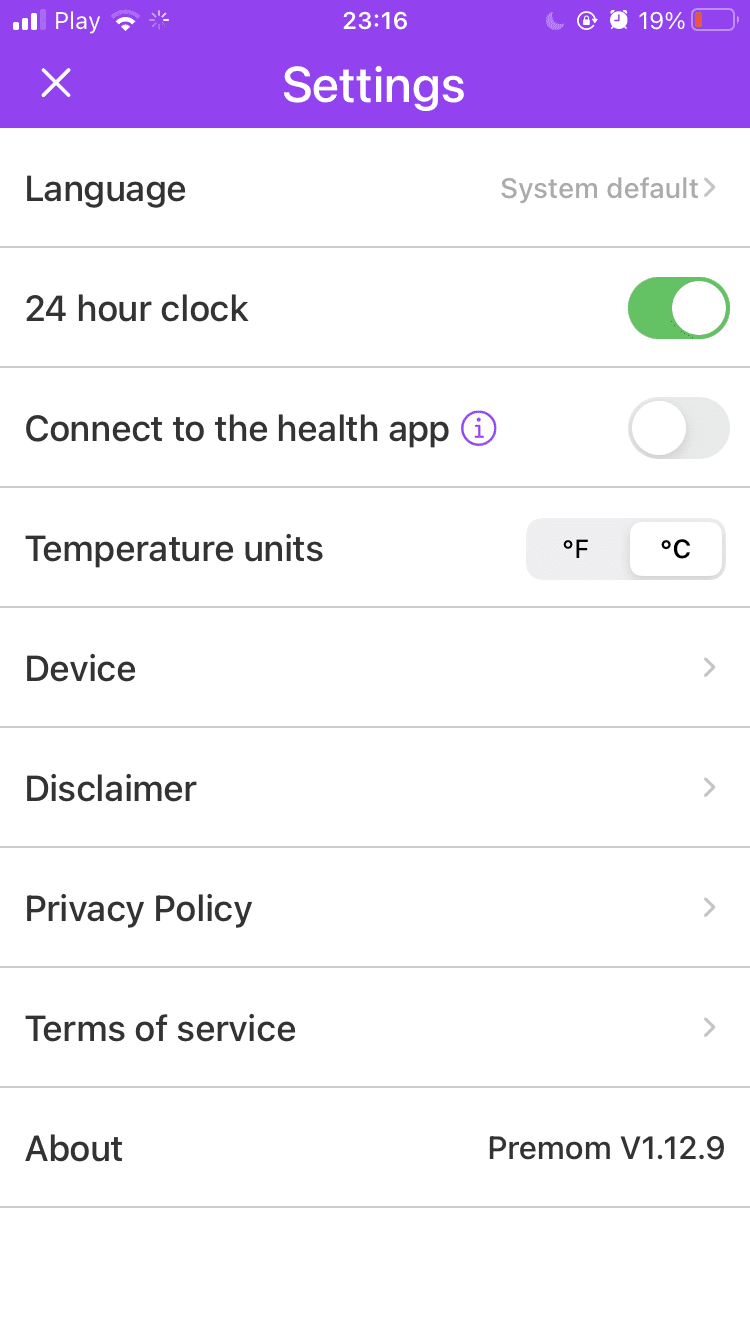Switch temperature units to °F
Image resolution: width=750 pixels, height=1334 pixels.
point(576,549)
